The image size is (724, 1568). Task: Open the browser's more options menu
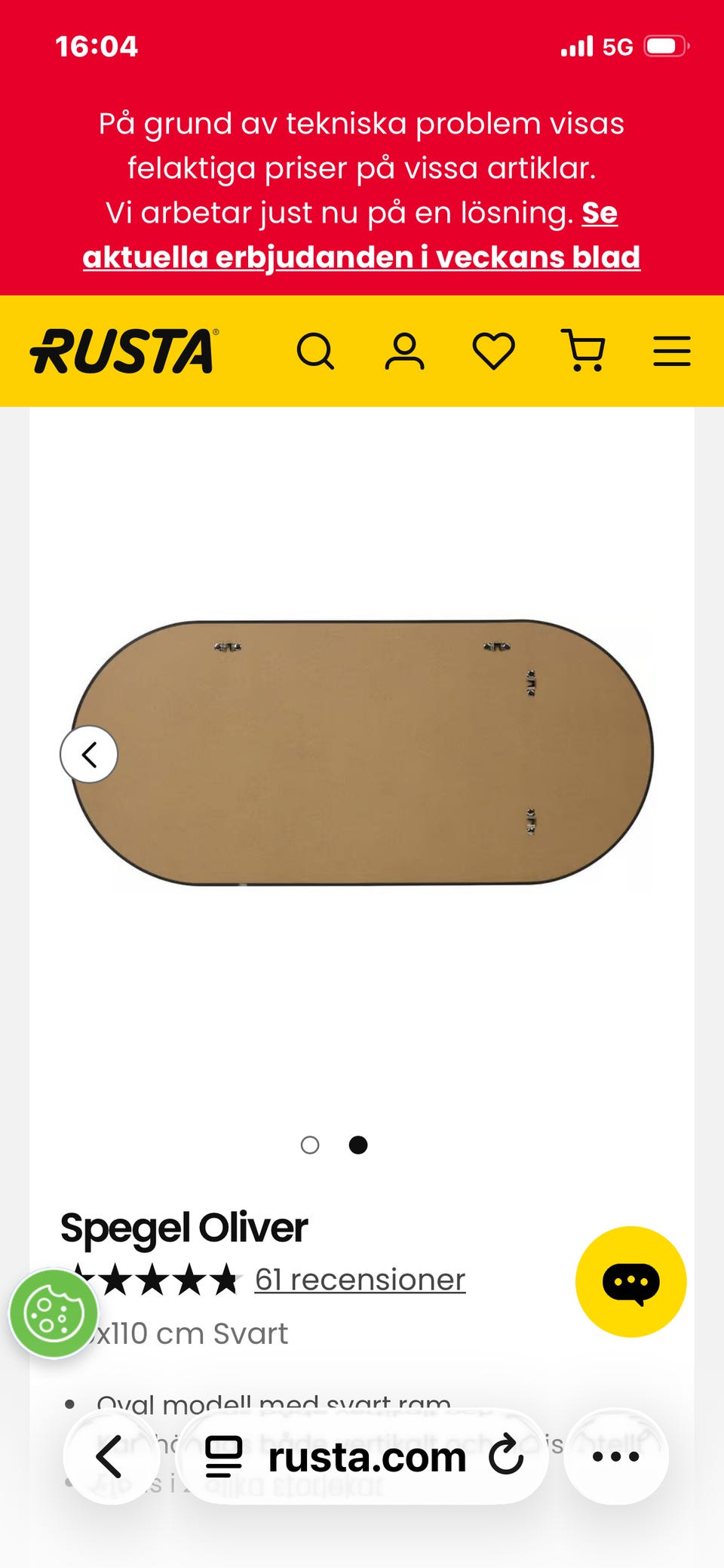click(x=616, y=1456)
